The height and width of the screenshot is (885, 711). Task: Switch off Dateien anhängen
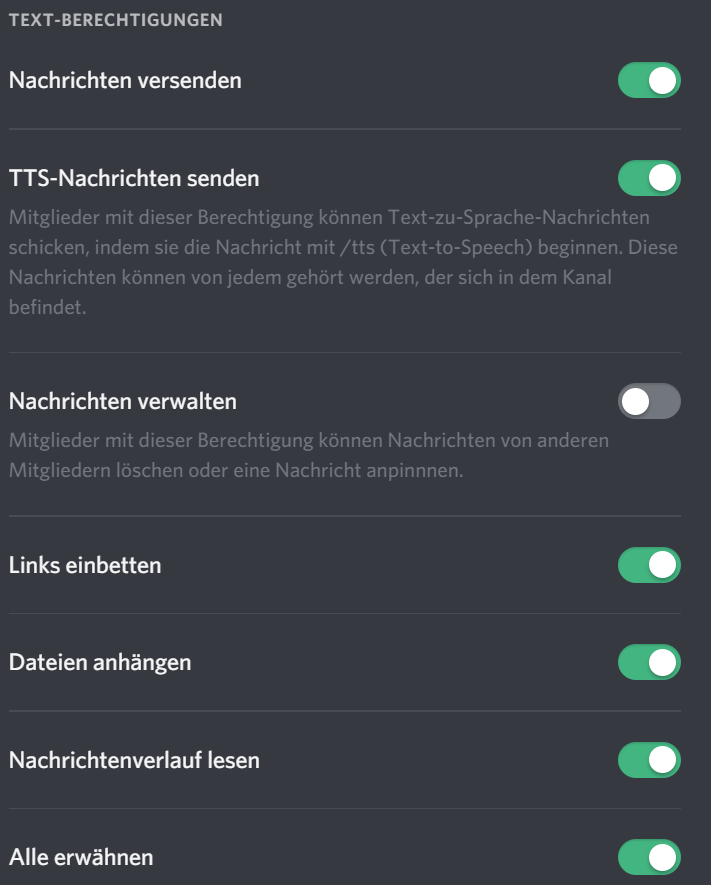(x=649, y=662)
